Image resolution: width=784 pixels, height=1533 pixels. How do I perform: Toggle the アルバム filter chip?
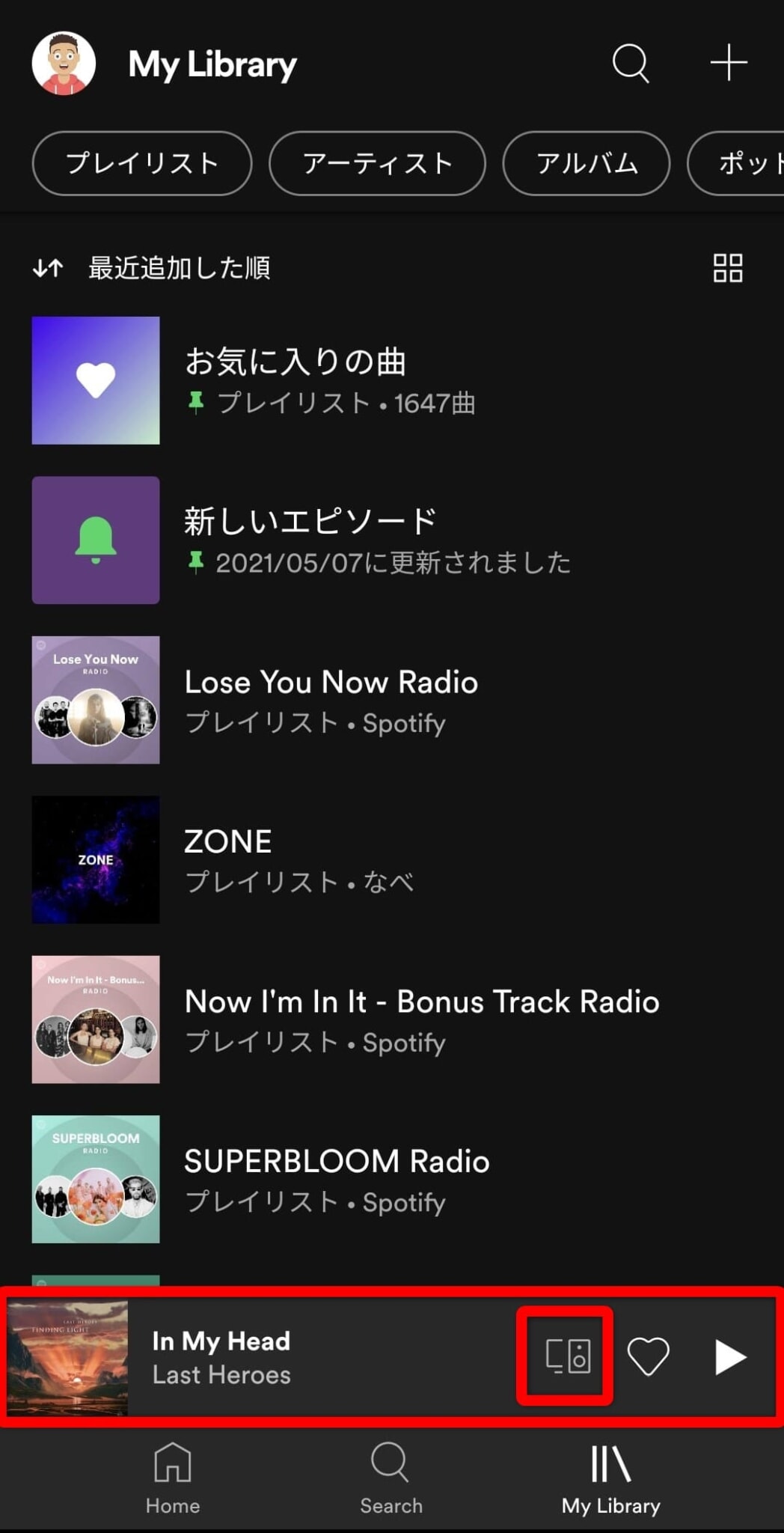click(586, 164)
